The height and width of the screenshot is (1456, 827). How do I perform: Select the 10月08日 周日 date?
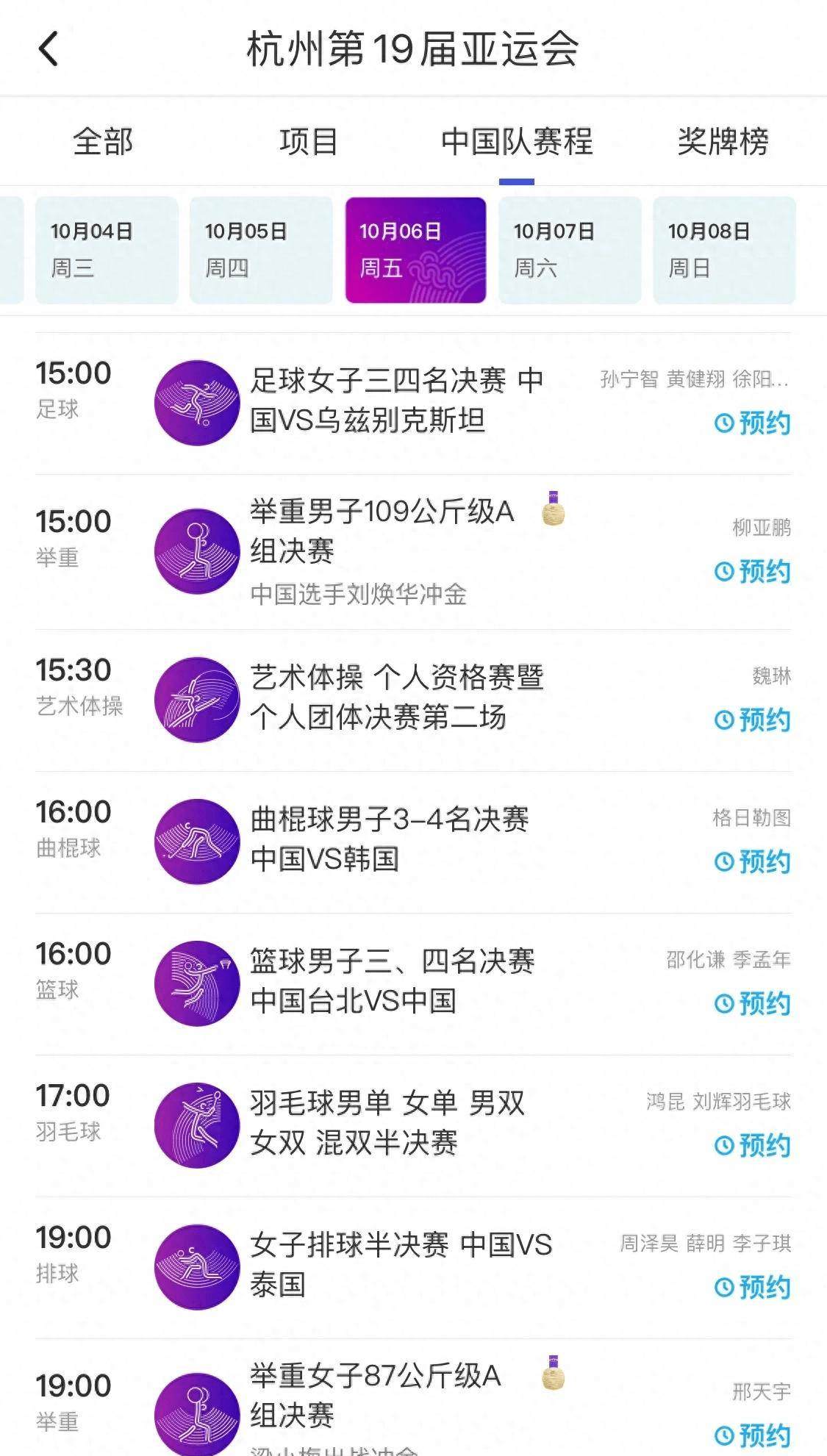click(724, 250)
